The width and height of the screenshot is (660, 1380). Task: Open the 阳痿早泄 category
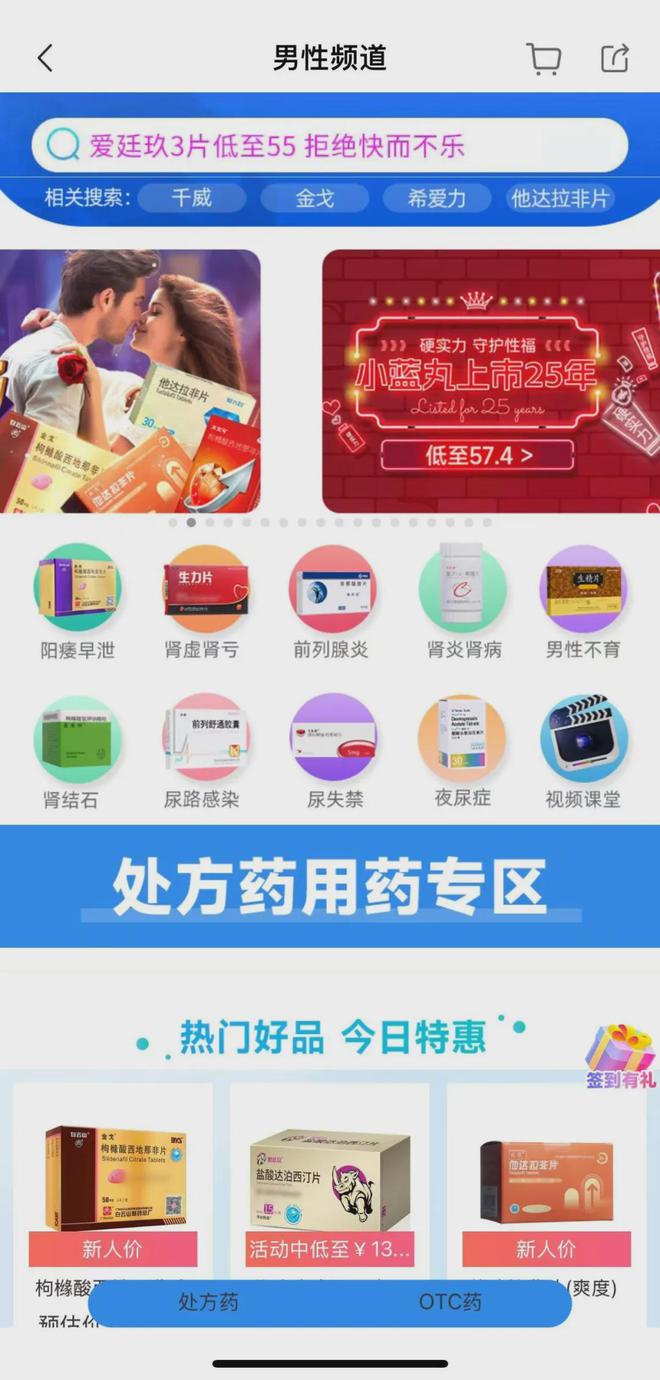coord(78,602)
